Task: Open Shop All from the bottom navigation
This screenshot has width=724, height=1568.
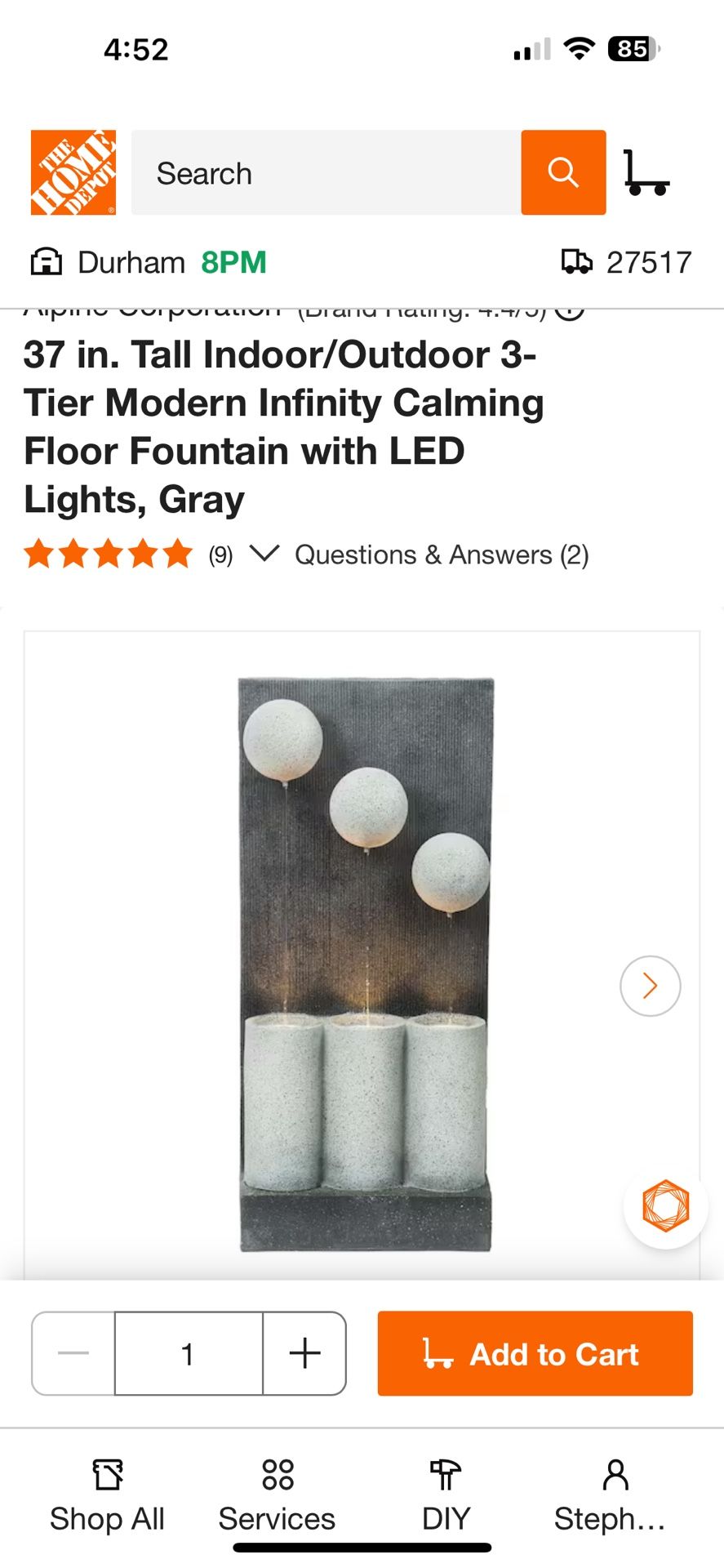Action: tap(107, 1496)
